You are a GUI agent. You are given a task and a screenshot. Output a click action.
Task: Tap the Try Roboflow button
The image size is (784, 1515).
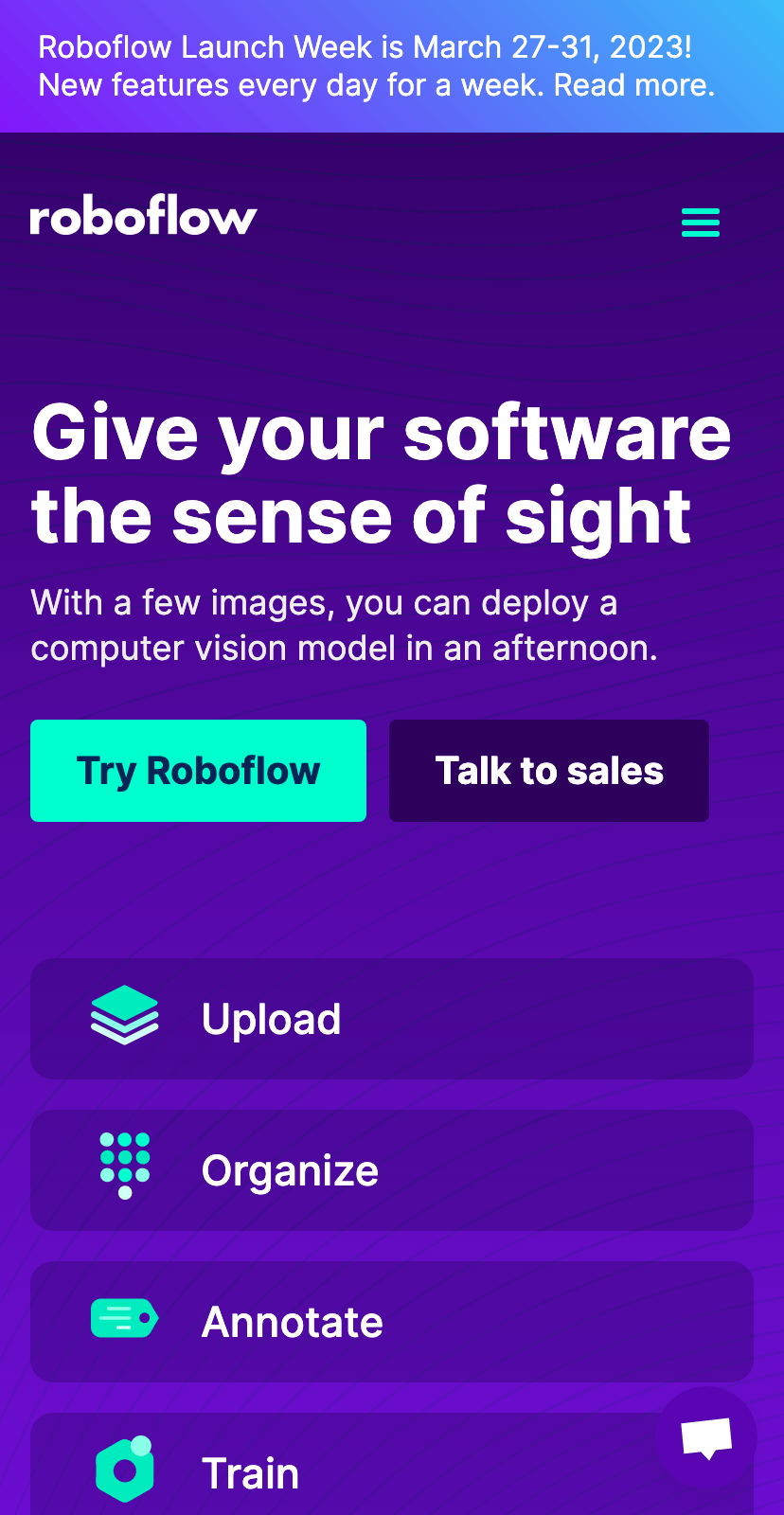(x=198, y=771)
